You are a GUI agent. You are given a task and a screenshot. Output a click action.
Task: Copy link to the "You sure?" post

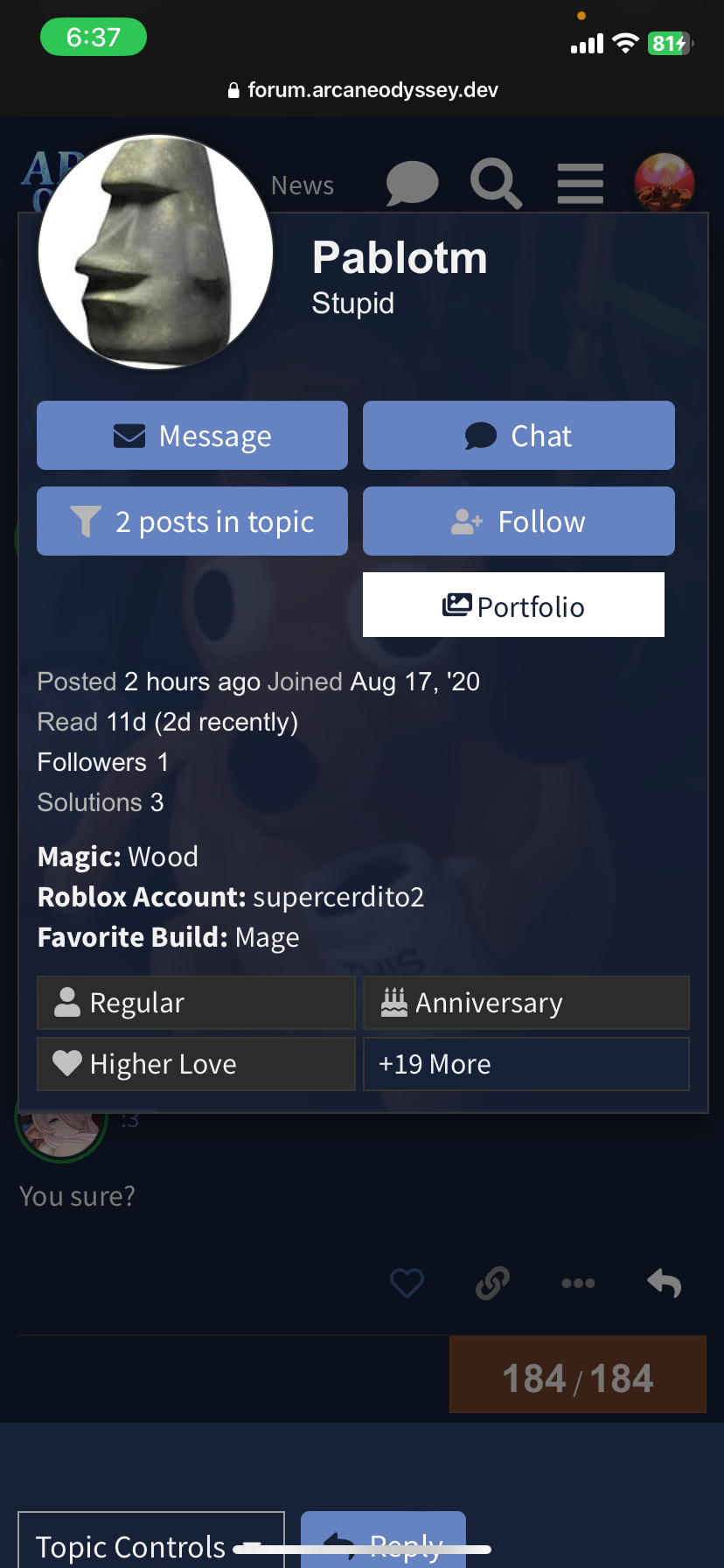tap(492, 1284)
